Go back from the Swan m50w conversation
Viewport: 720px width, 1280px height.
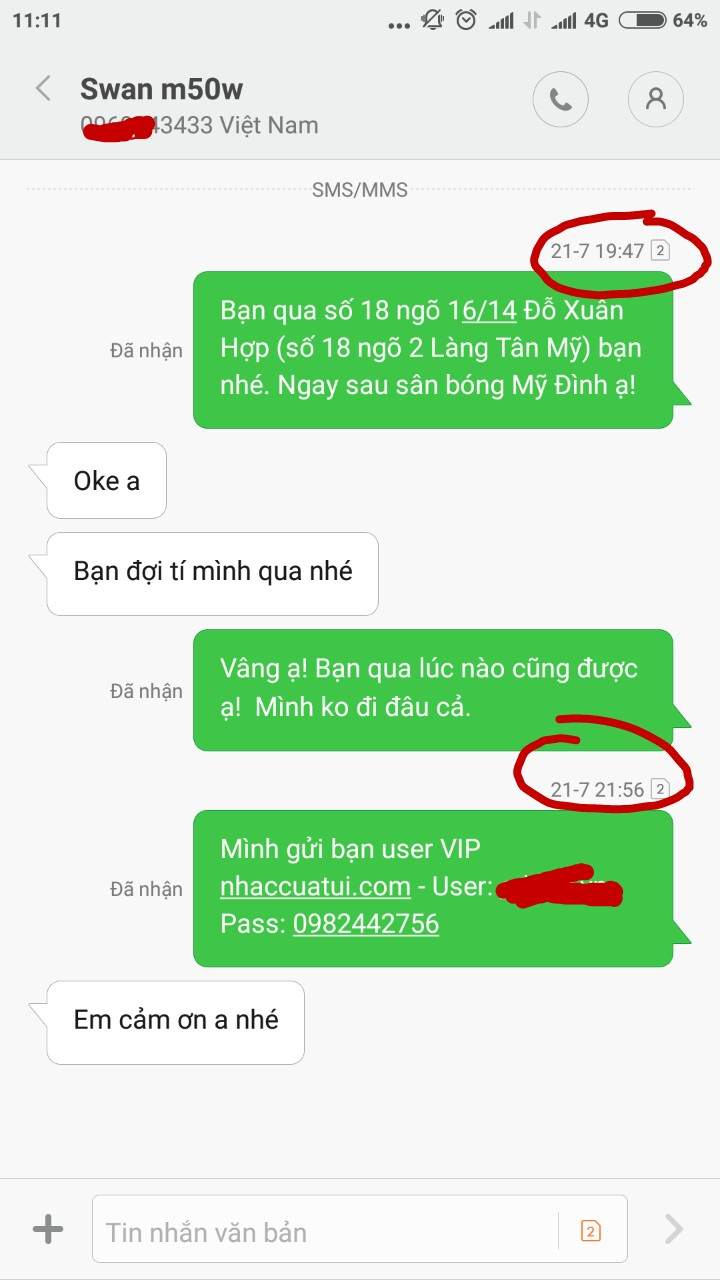coord(43,88)
